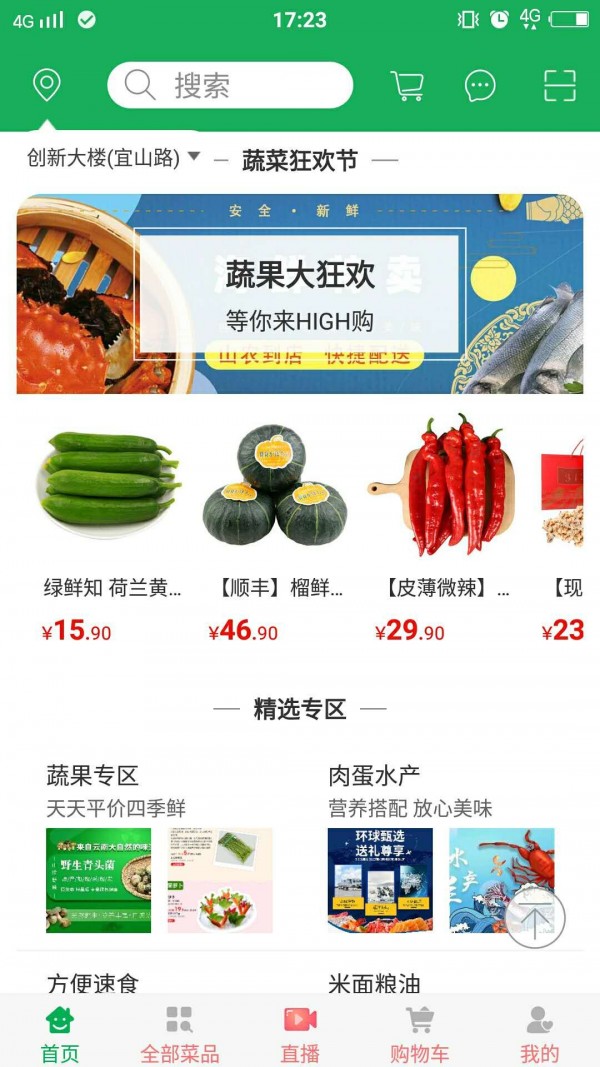The image size is (600, 1067).
Task: Open the 直播 live tab
Action: click(x=300, y=1034)
